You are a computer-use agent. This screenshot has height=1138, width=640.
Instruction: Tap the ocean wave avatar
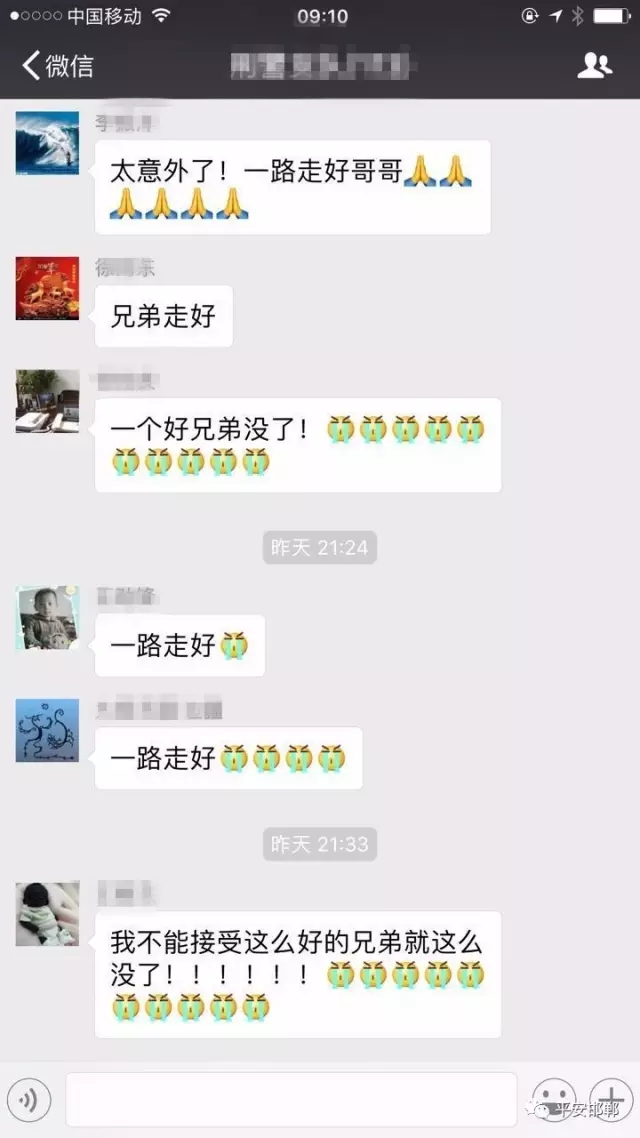[x=47, y=143]
